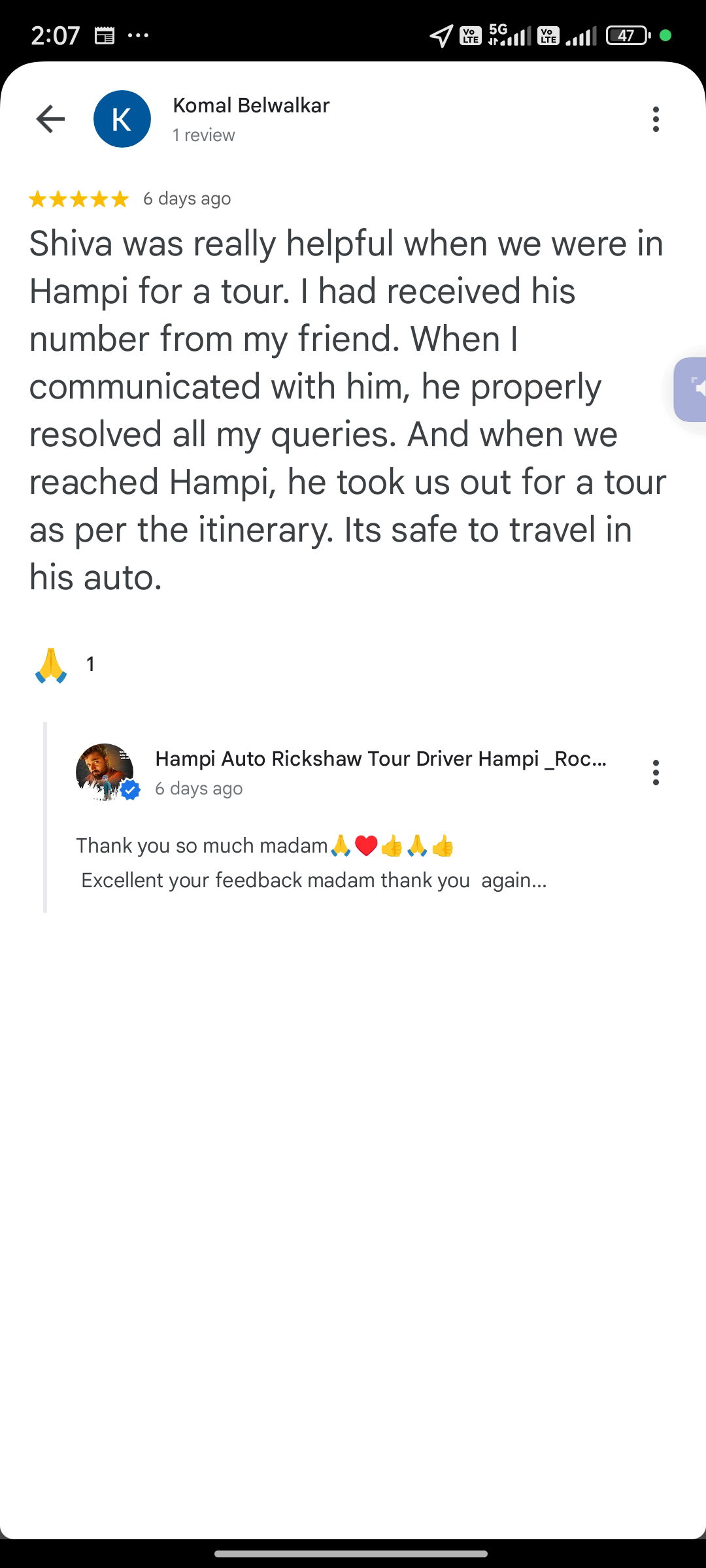This screenshot has height=1568, width=706.
Task: Open options menu for the owner's reply
Action: pyautogui.click(x=656, y=772)
